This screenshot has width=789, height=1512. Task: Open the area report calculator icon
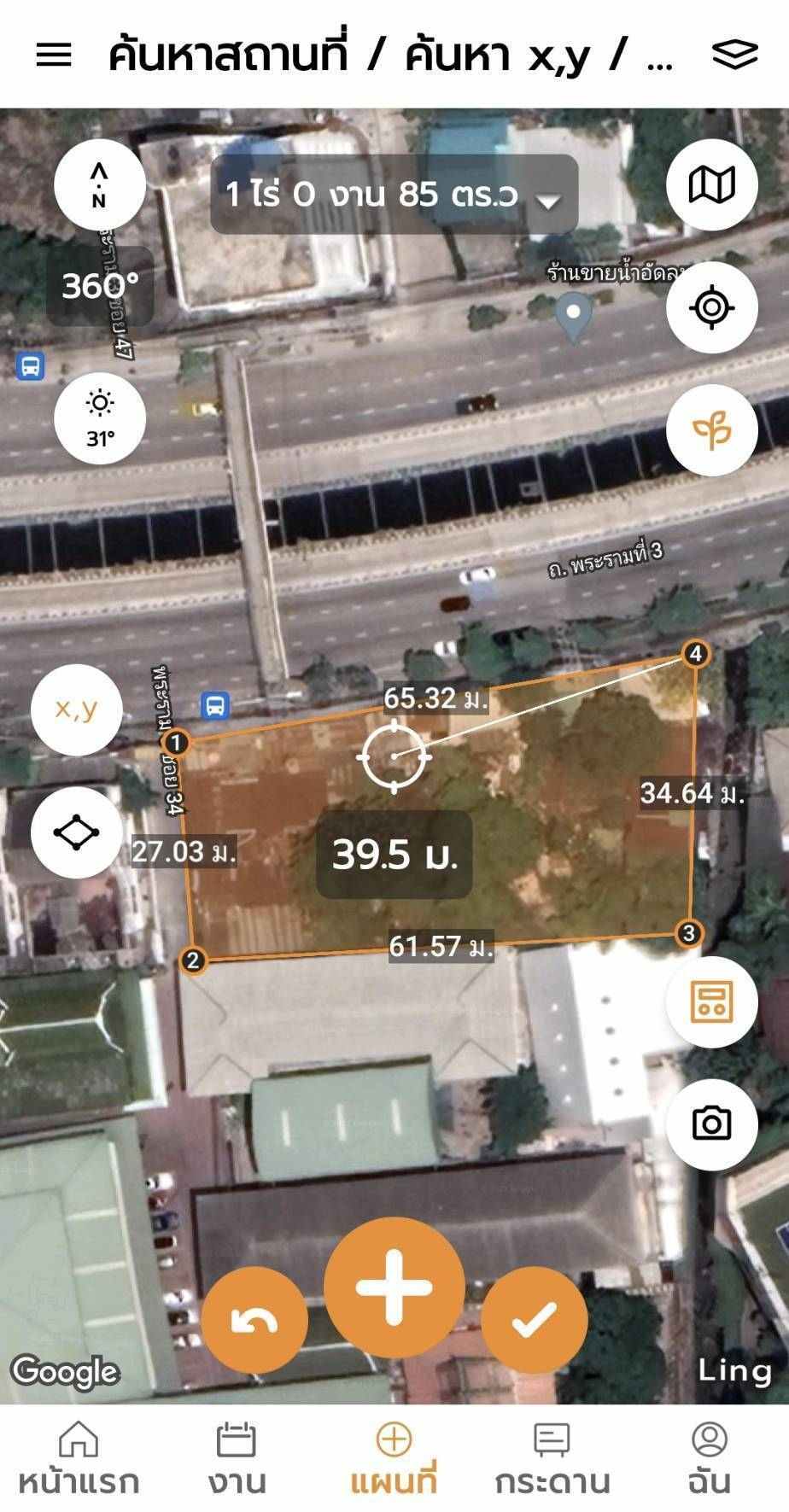pos(713,1002)
